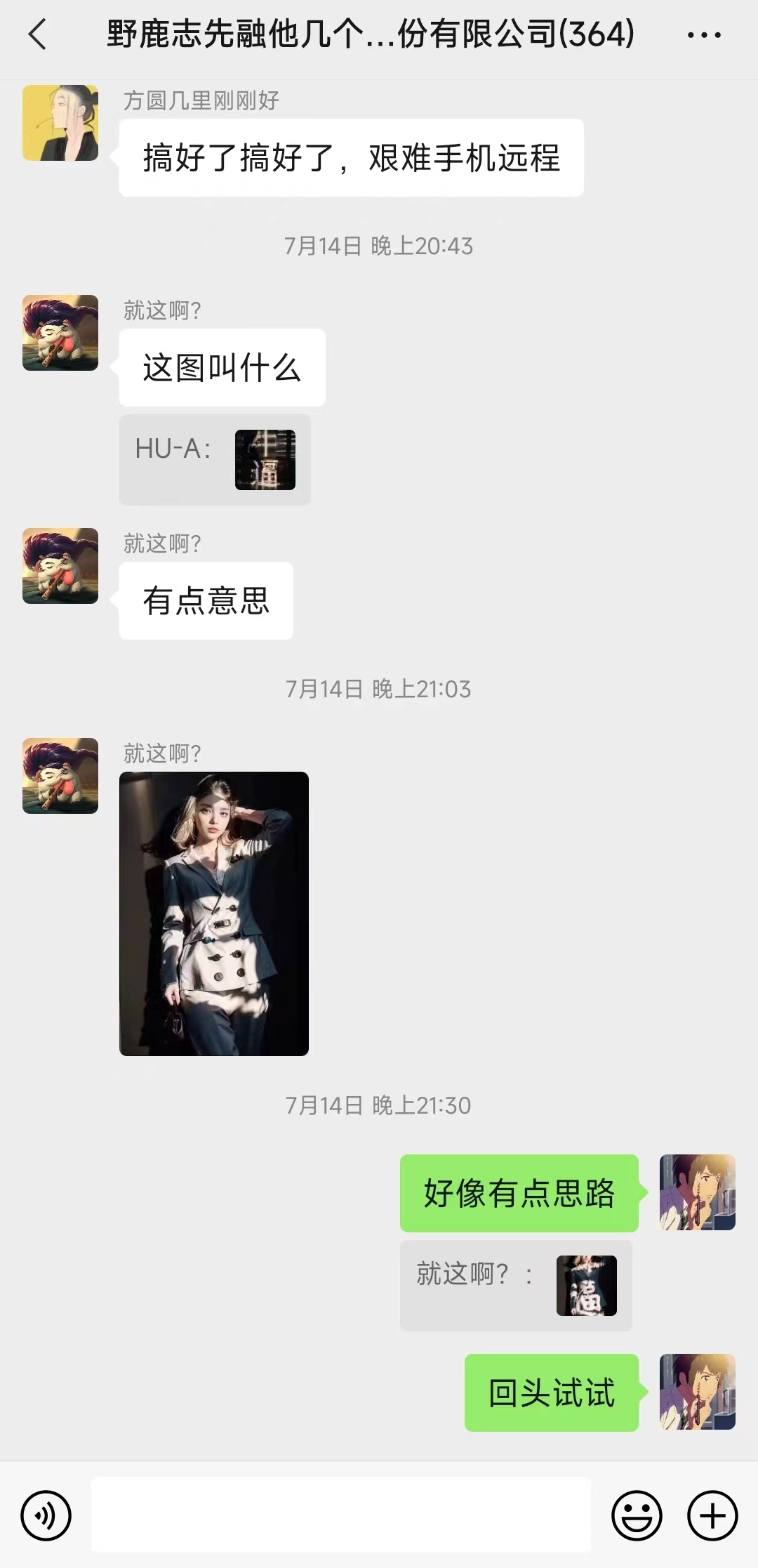
Task: Open 方圆几里刚刚好's profile avatar
Action: (x=60, y=123)
